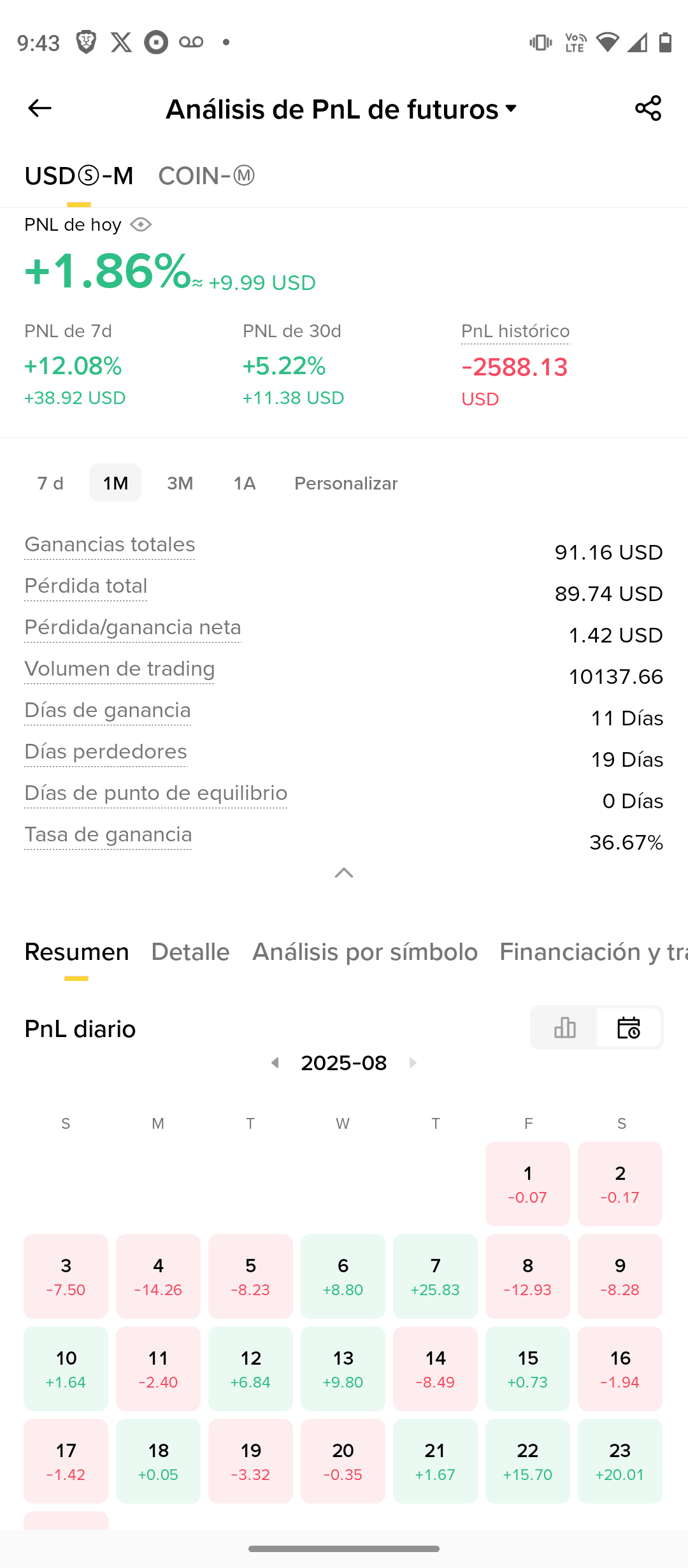The width and height of the screenshot is (688, 1568).
Task: Show PnL diario as bar chart
Action: (x=564, y=1027)
